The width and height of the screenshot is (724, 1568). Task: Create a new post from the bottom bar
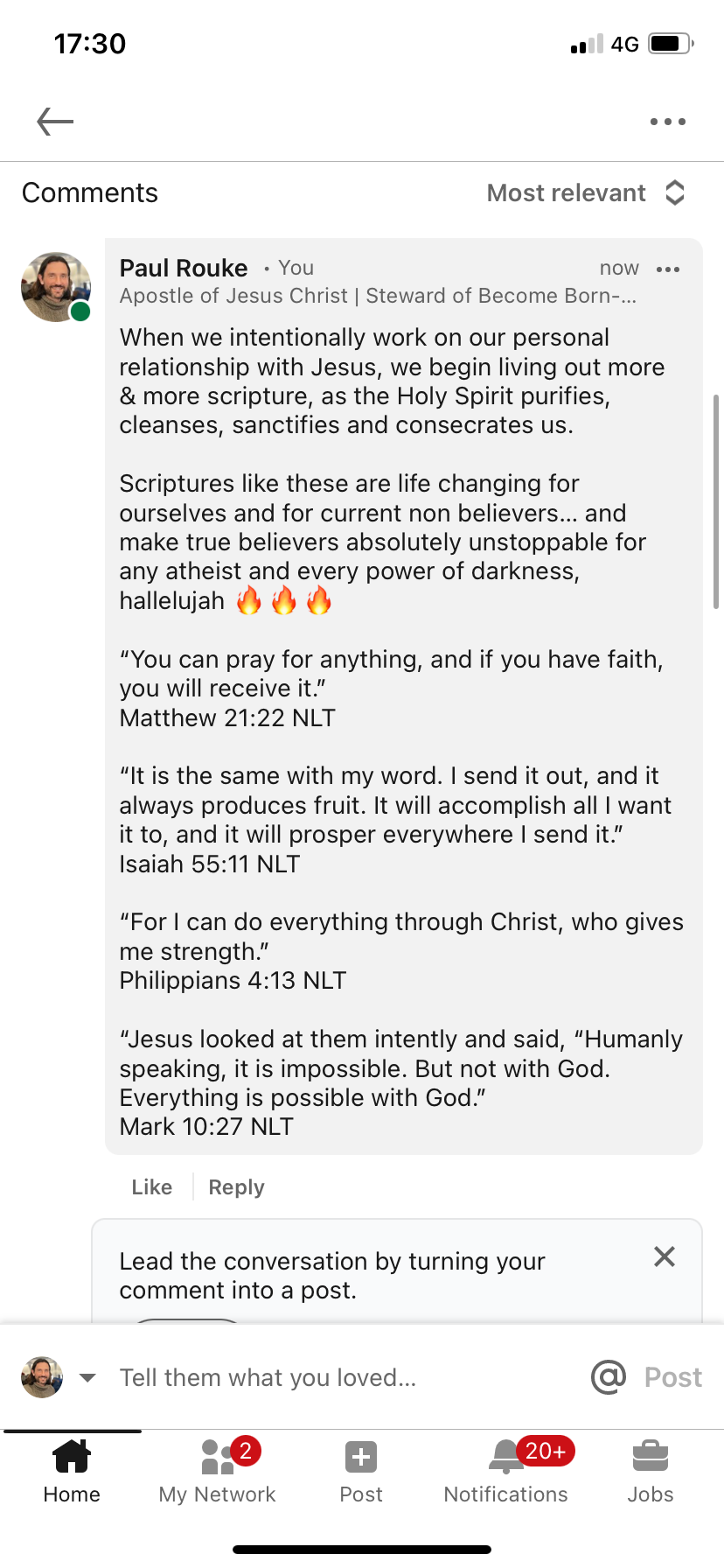pos(361,1472)
